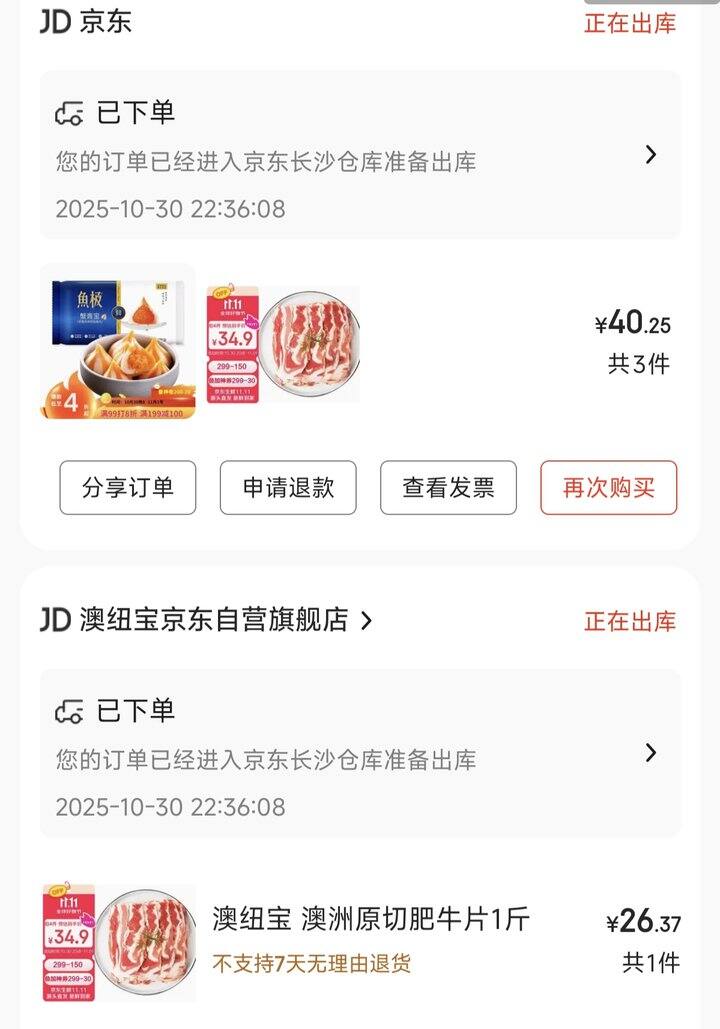Screen dimensions: 720x1029
Task: Request a refund via 申请退款
Action: [x=288, y=488]
